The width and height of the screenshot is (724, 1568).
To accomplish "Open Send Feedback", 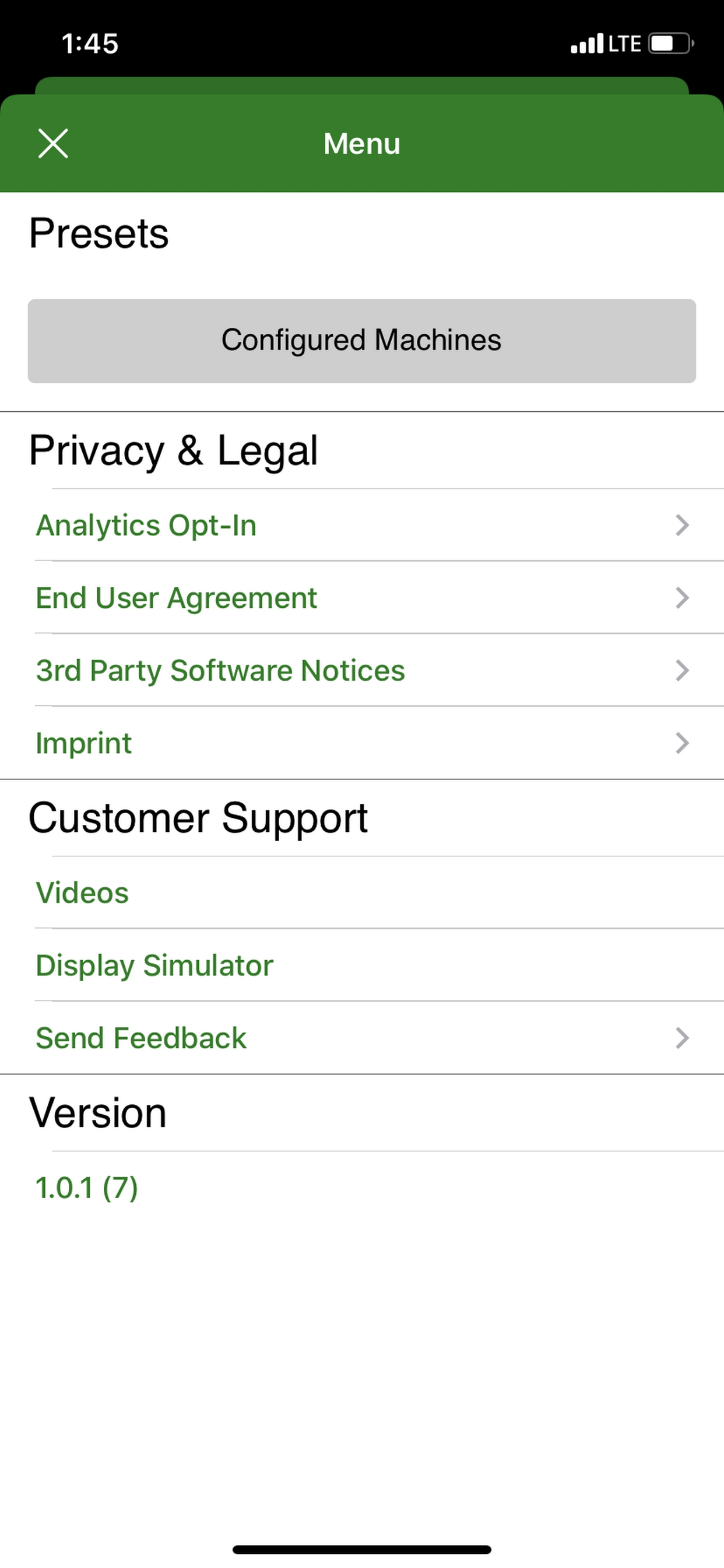I will (140, 1038).
